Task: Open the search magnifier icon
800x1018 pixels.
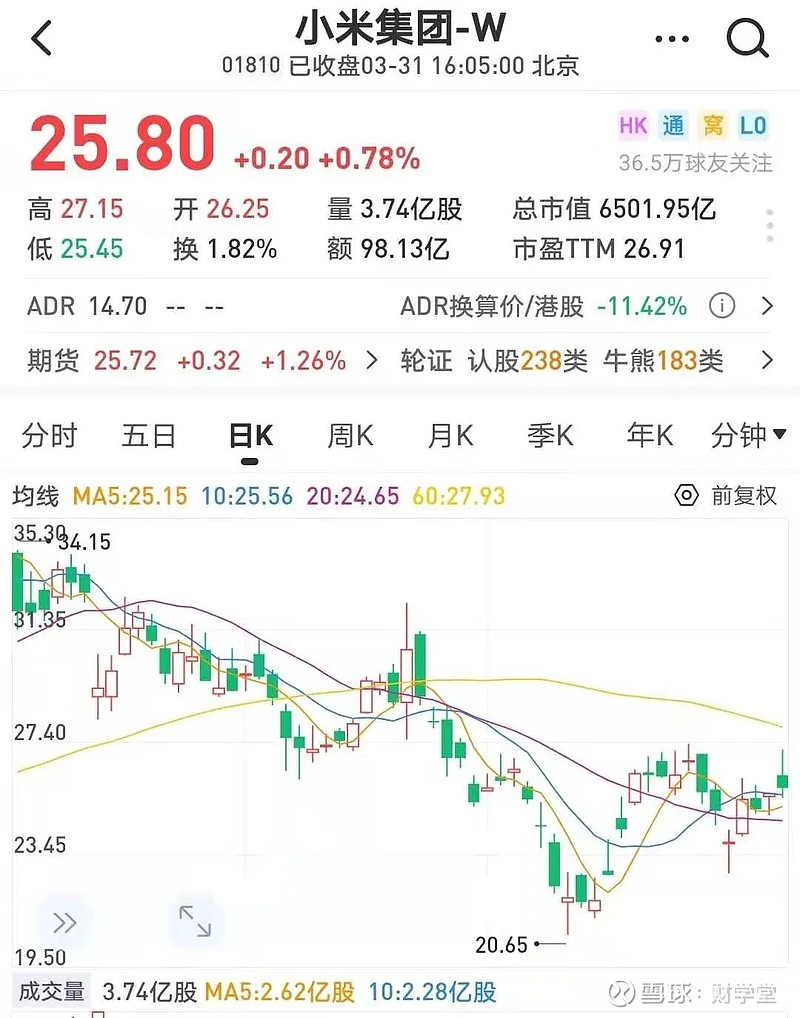Action: tap(746, 40)
